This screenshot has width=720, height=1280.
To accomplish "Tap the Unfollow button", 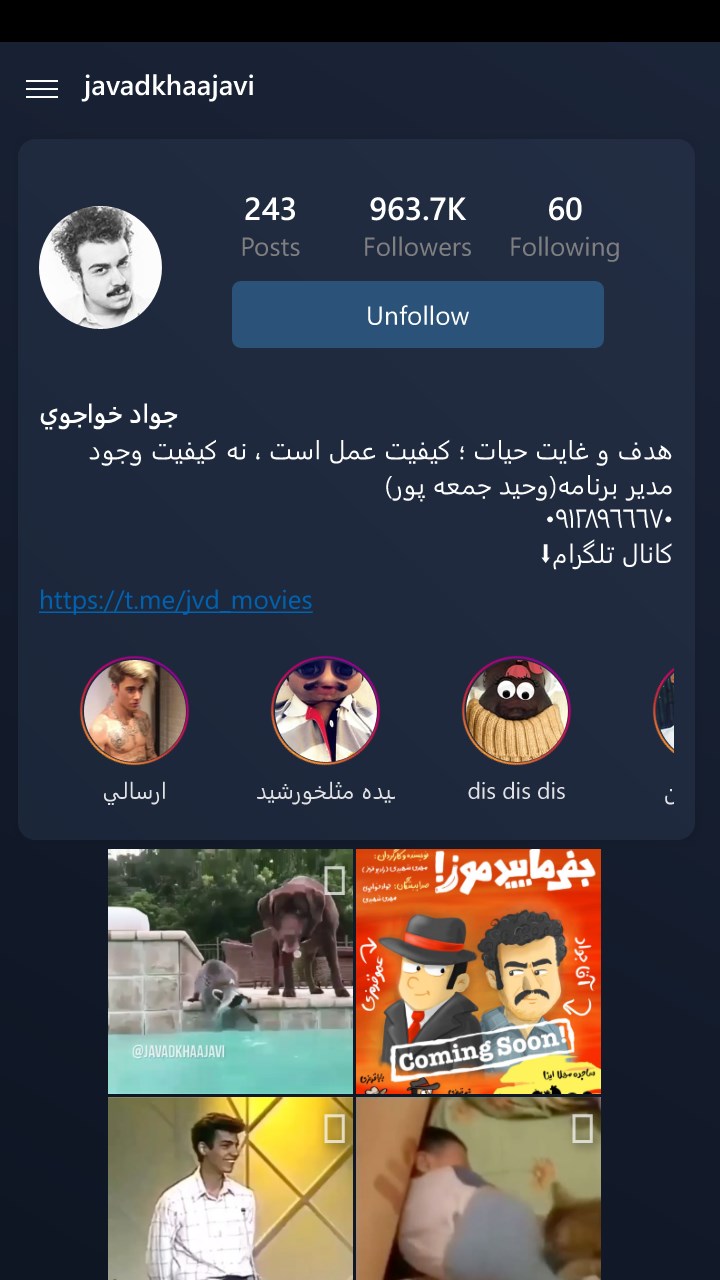I will pos(418,315).
